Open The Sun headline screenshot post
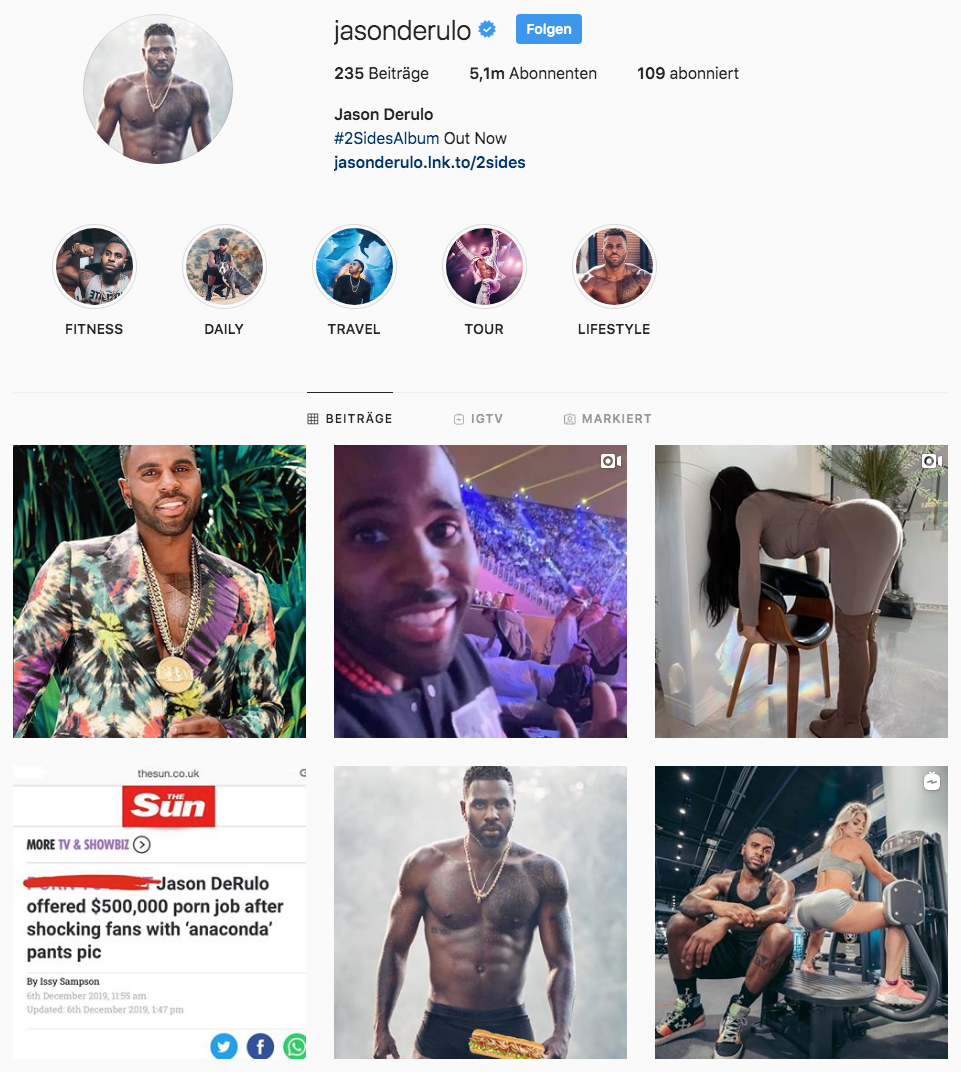This screenshot has height=1072, width=961. (x=159, y=912)
